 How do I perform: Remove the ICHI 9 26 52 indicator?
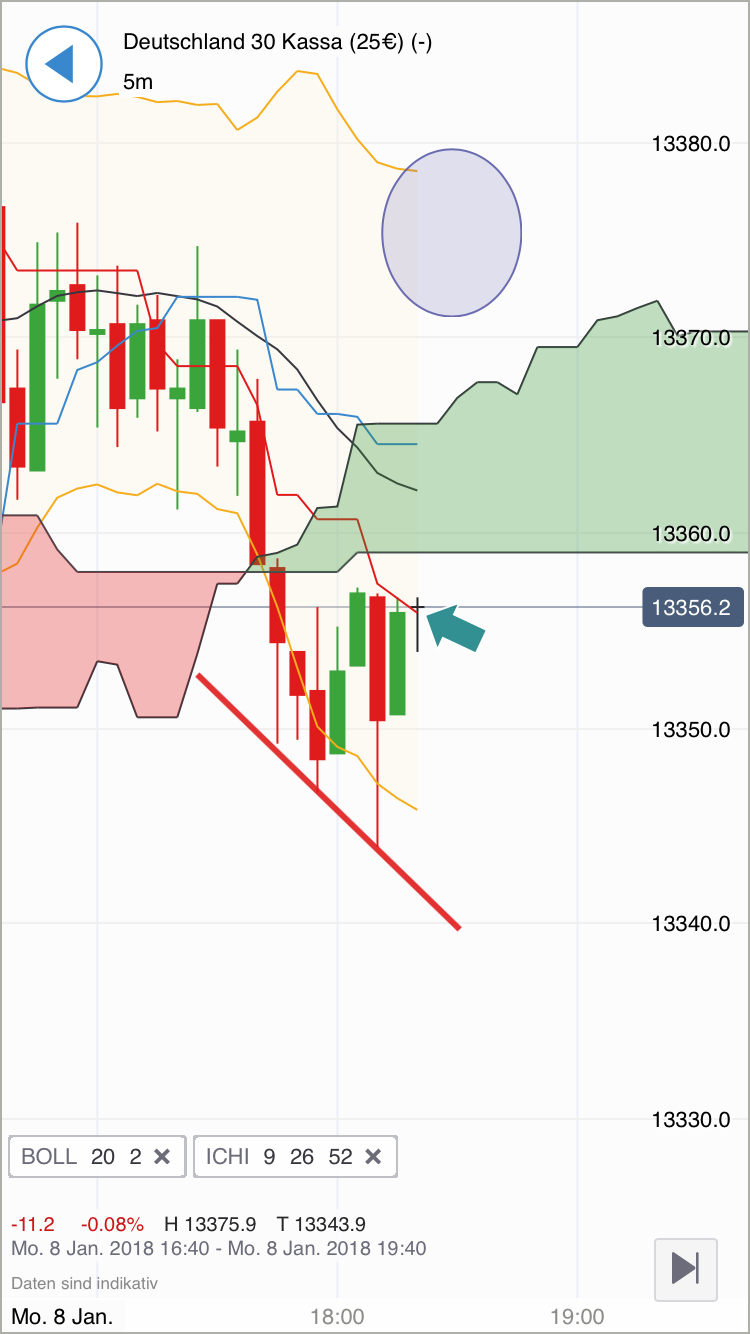click(373, 1157)
